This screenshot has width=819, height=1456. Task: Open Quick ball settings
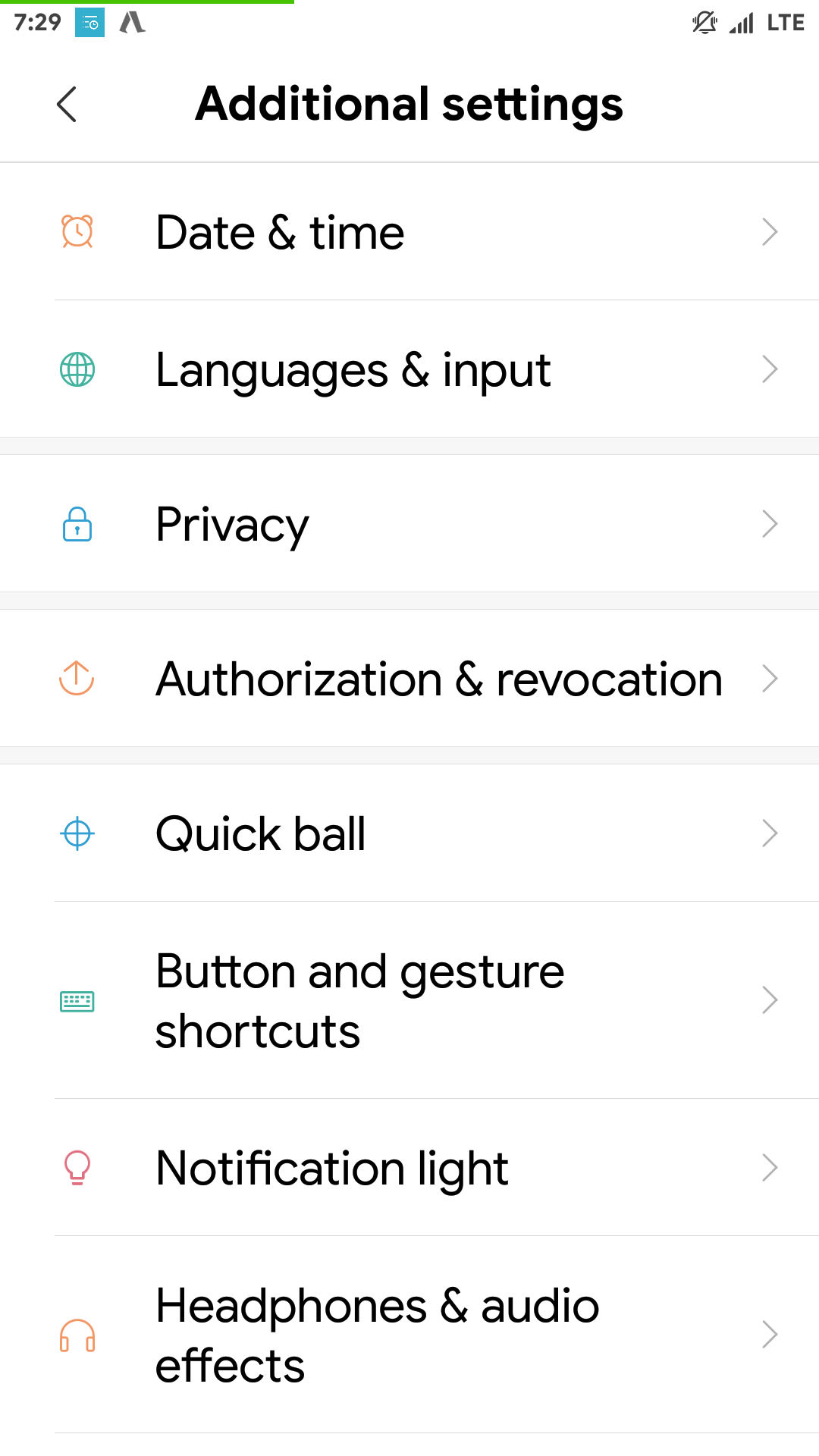coord(409,833)
